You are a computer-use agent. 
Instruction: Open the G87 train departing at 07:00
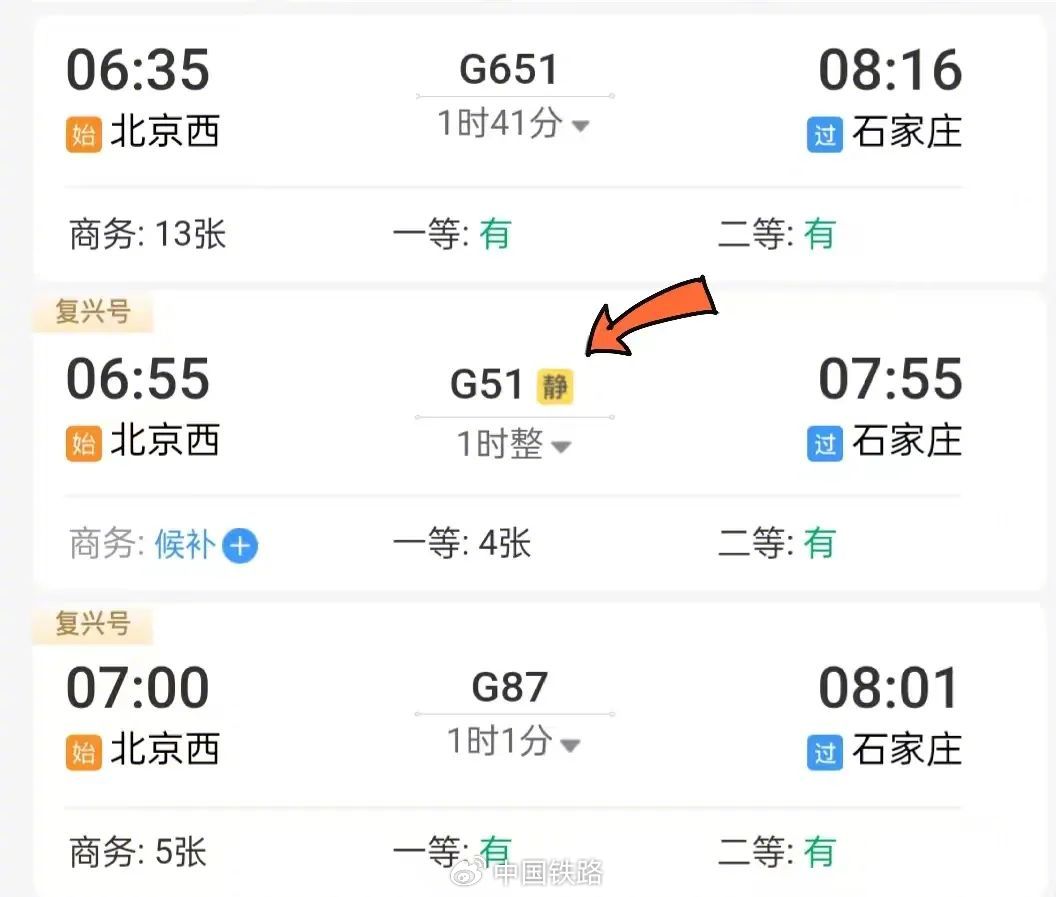pos(509,688)
